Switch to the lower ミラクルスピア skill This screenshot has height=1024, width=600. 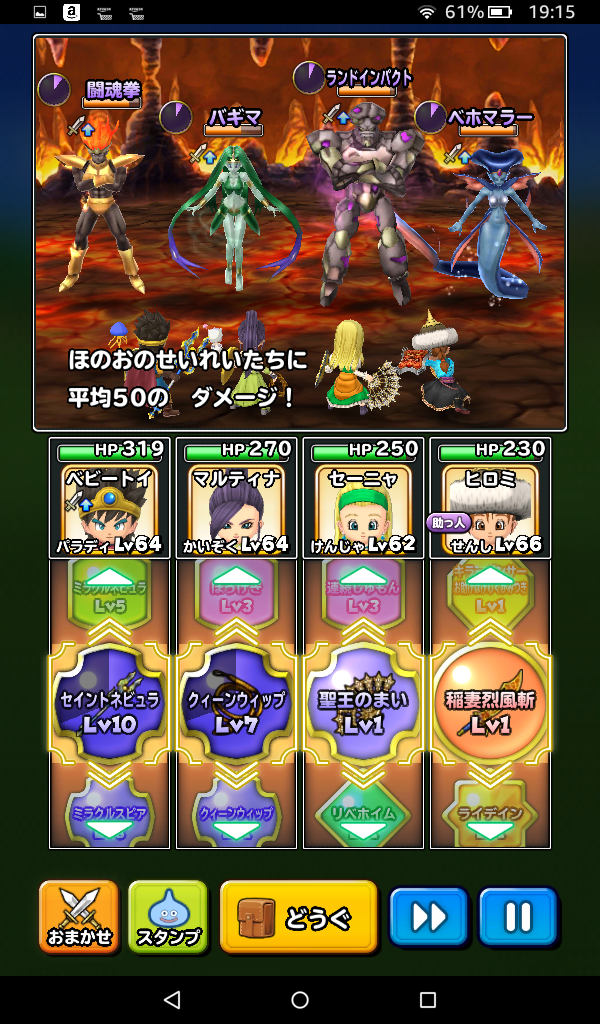[x=109, y=812]
